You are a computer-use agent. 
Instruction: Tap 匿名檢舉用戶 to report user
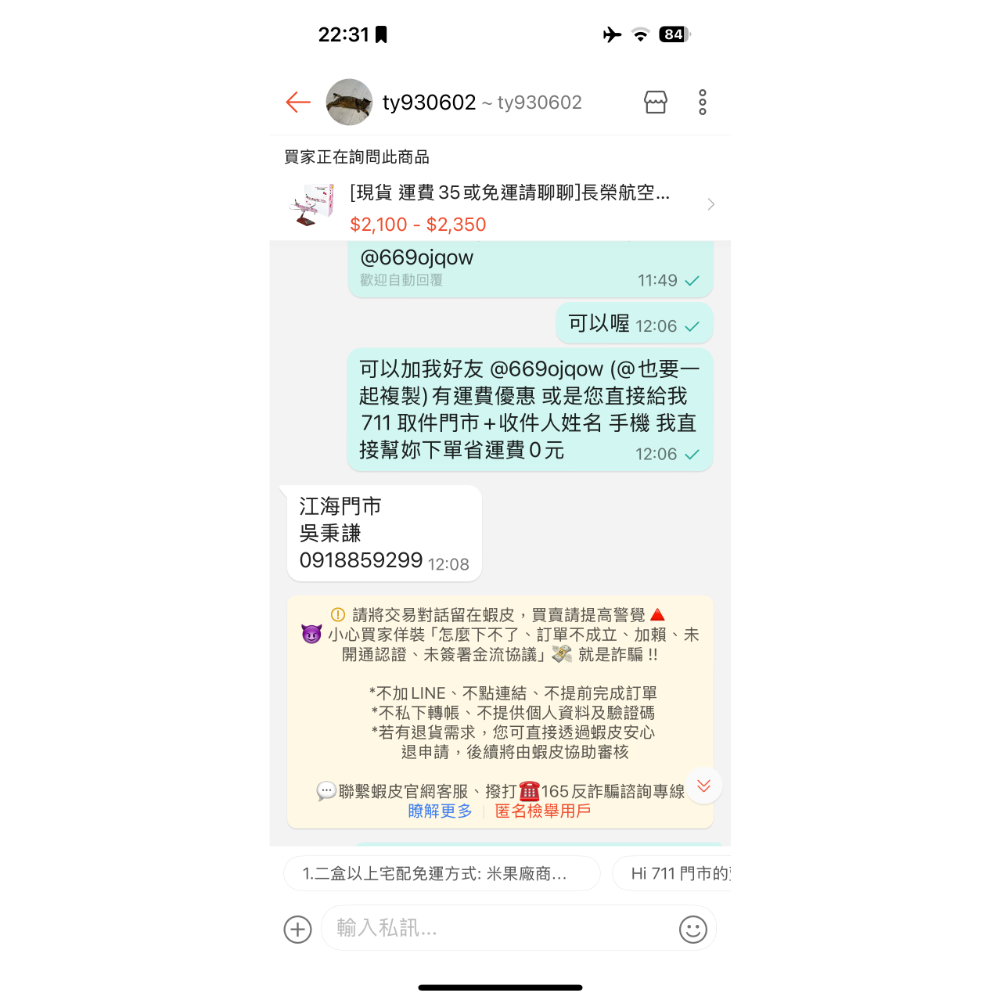click(543, 811)
